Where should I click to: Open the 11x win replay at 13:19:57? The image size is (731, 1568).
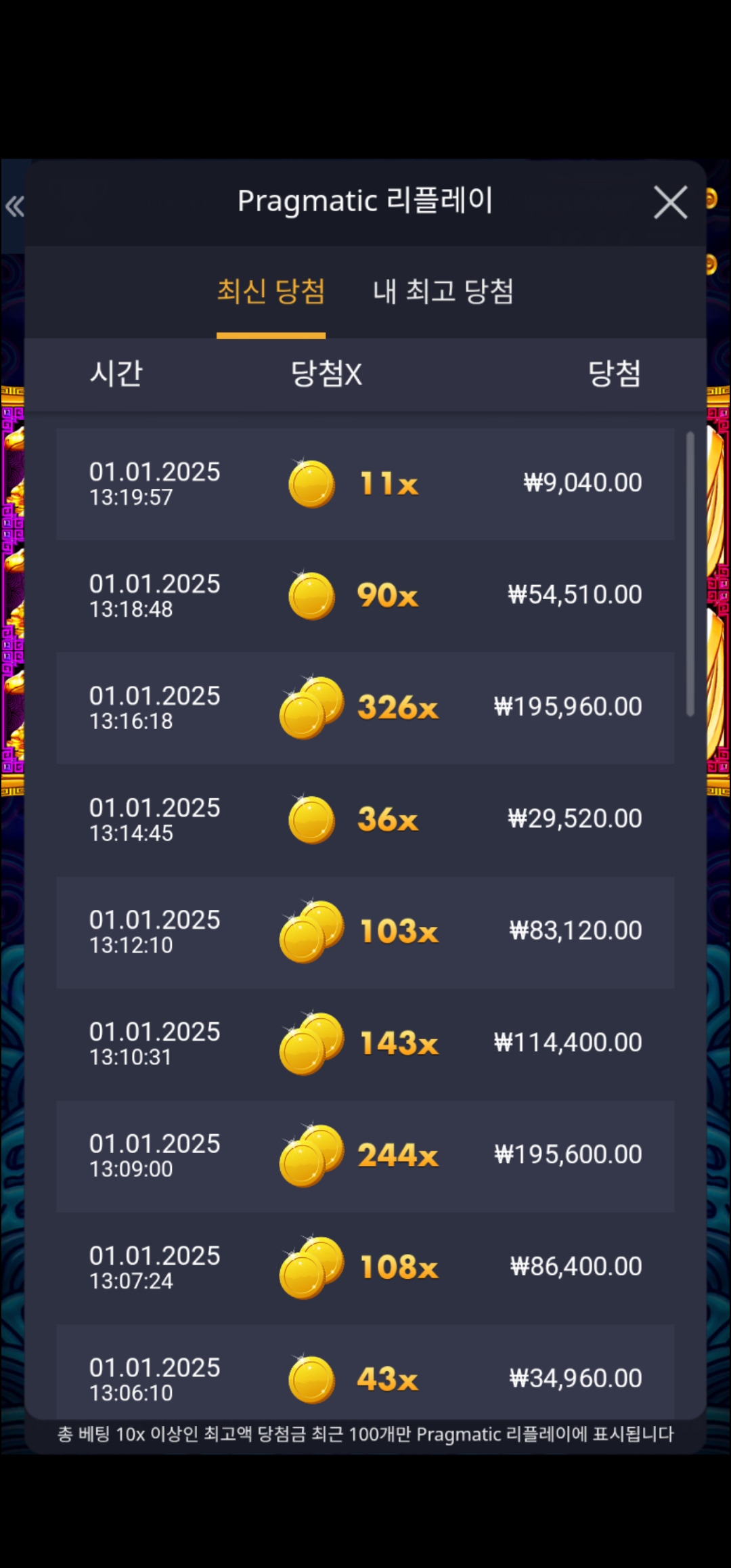point(365,483)
